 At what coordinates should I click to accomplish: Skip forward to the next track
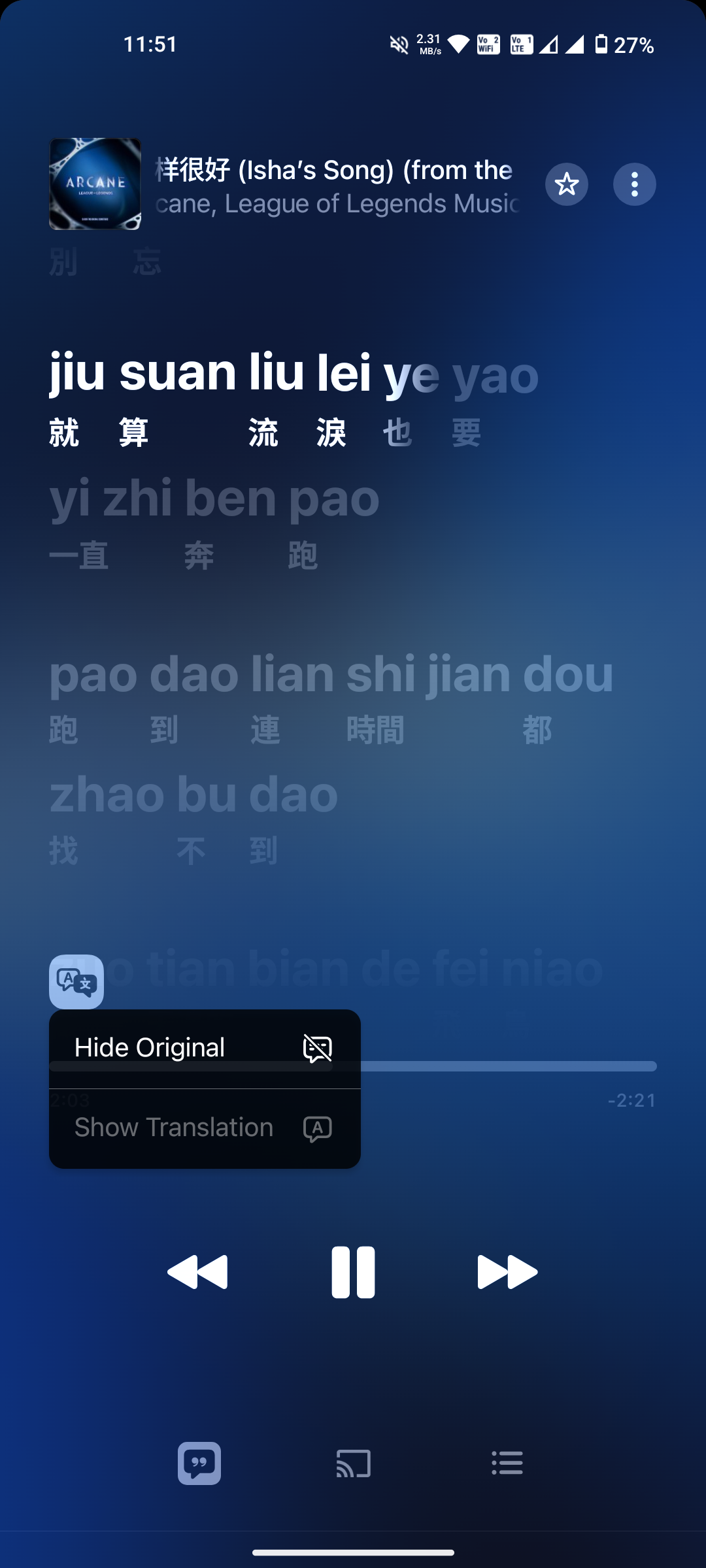click(x=507, y=1271)
